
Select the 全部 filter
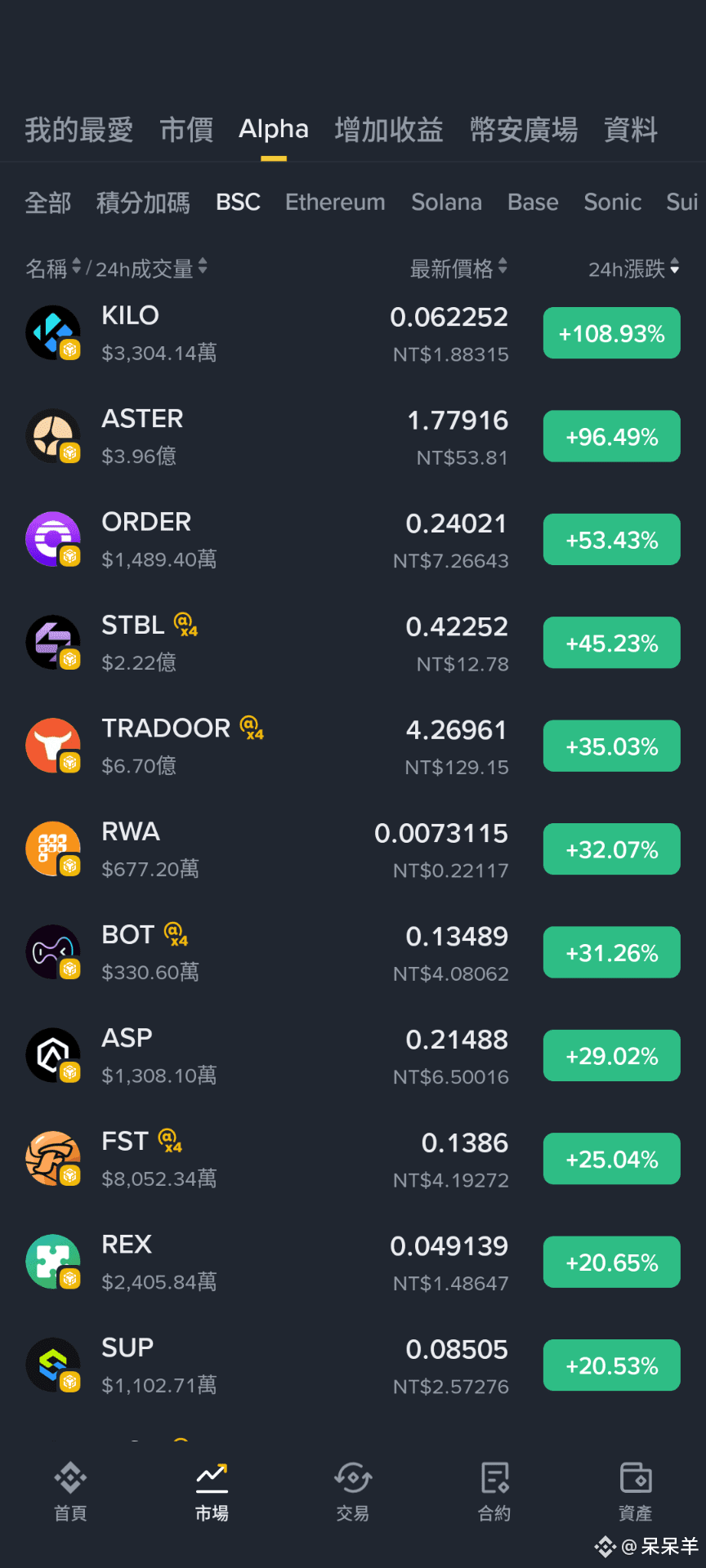48,203
